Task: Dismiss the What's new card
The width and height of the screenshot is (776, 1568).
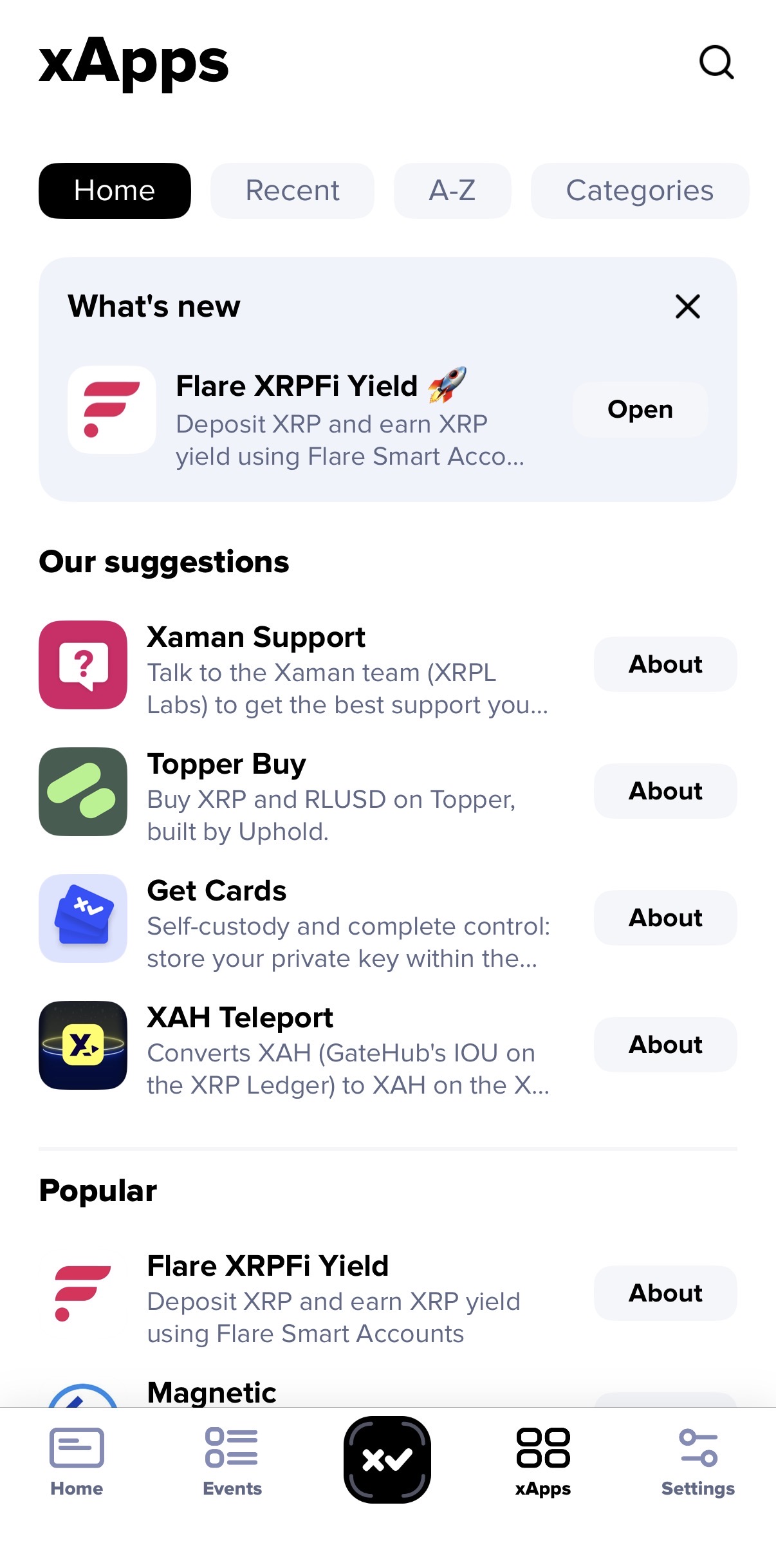Action: tap(687, 306)
